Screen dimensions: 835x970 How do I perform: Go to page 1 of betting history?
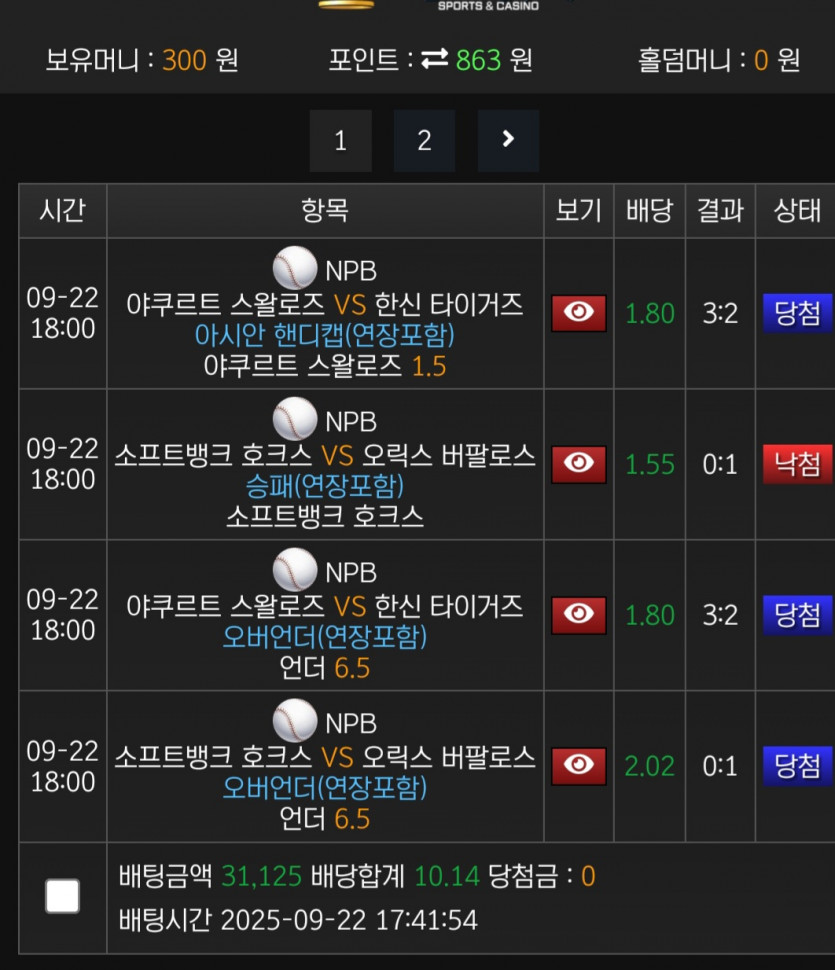[x=340, y=141]
